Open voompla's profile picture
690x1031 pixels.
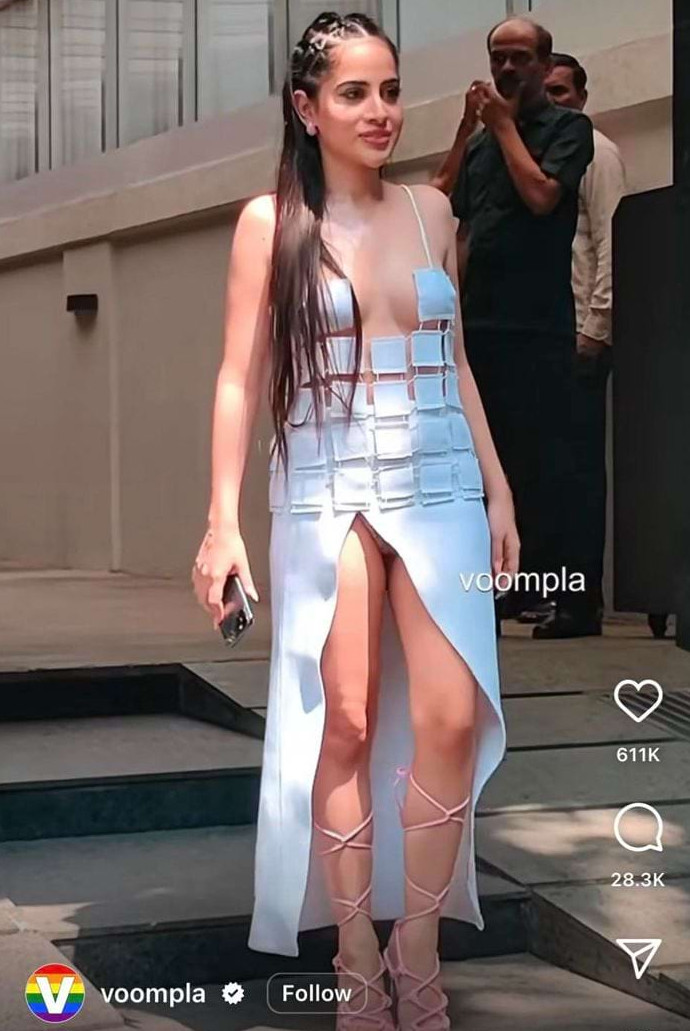tap(55, 993)
